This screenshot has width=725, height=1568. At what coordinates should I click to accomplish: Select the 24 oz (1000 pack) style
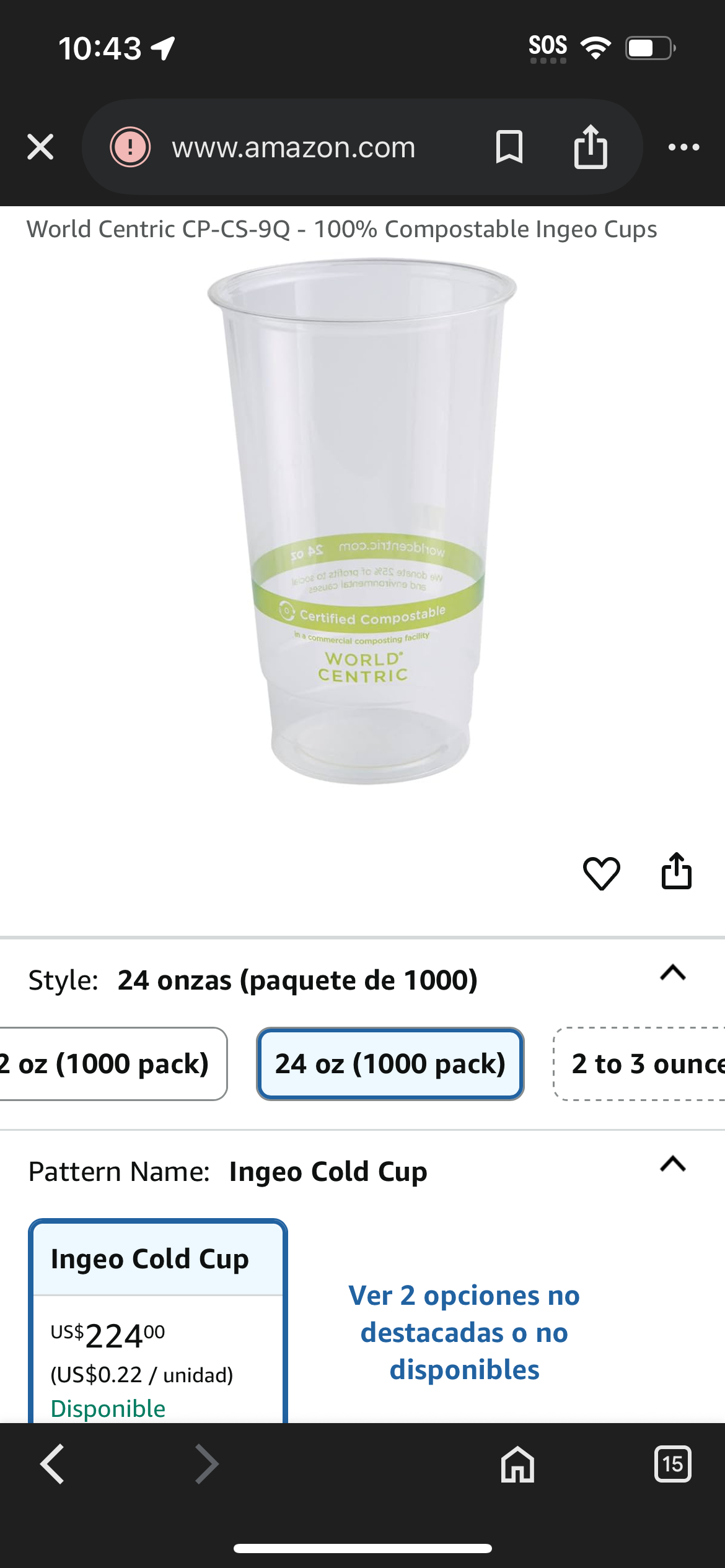pos(390,1064)
